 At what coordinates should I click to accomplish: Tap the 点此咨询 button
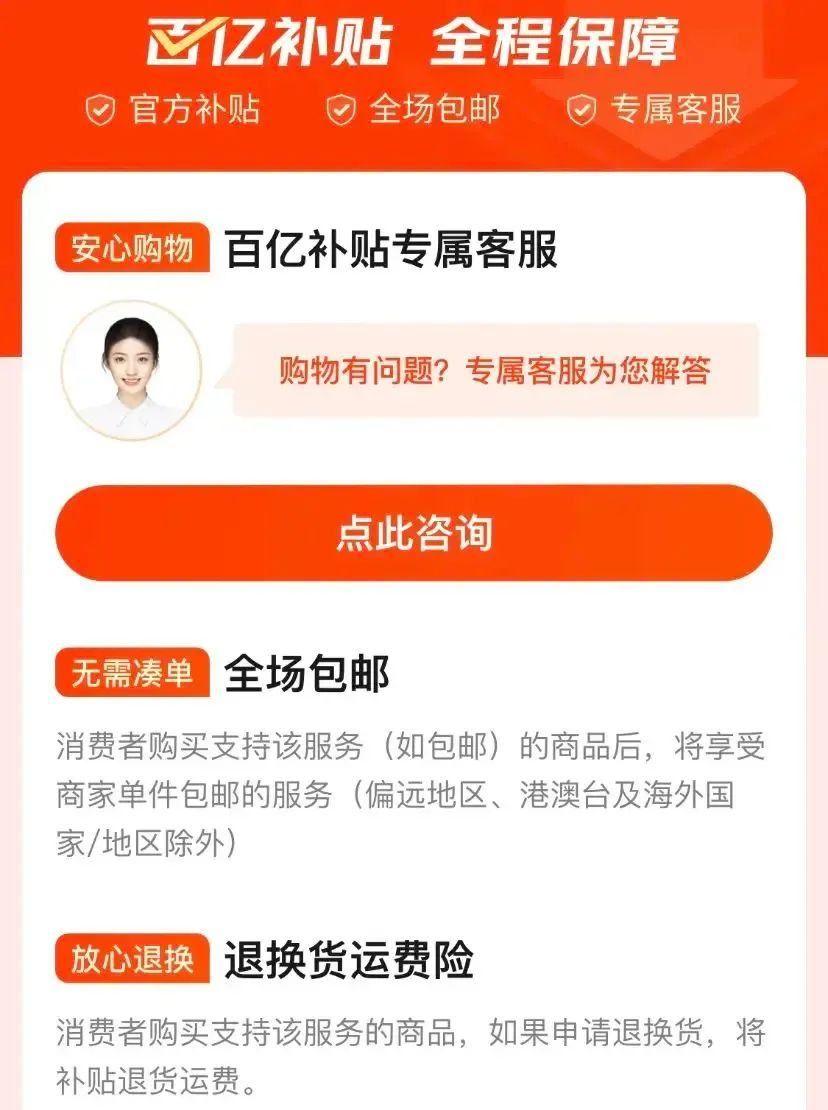413,533
